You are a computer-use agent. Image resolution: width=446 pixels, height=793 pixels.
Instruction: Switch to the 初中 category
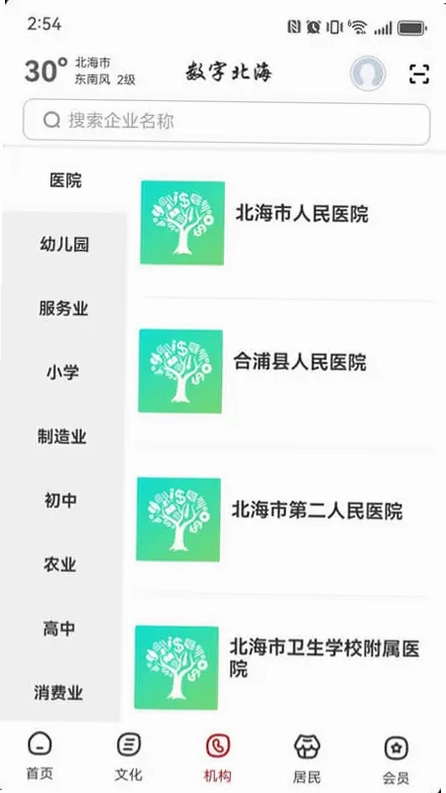(x=61, y=501)
